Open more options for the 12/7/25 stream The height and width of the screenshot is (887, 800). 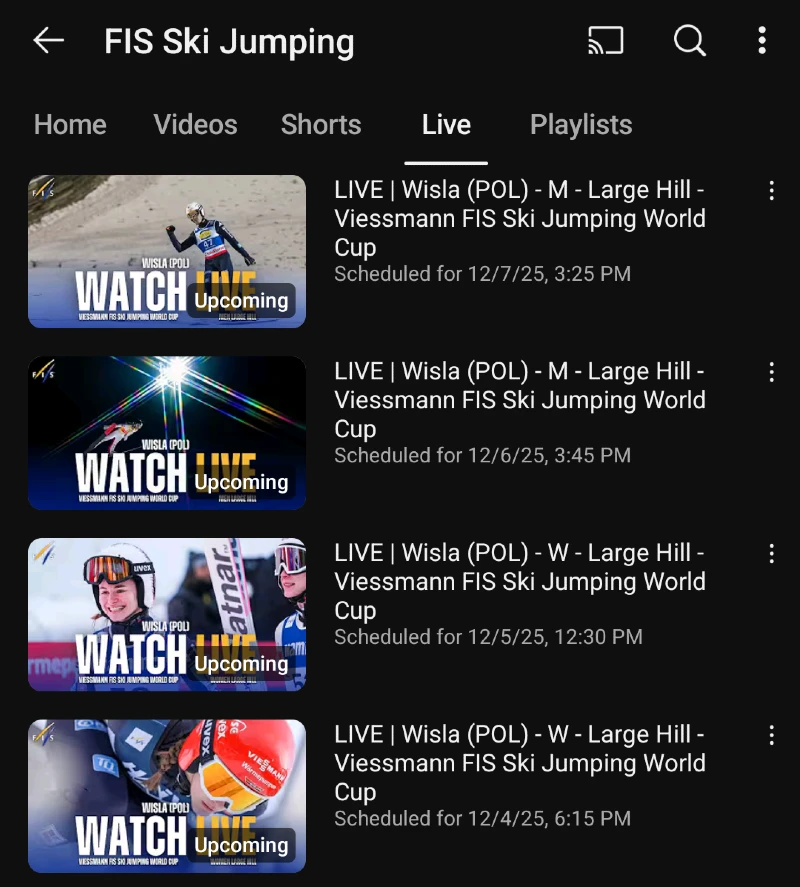point(771,191)
